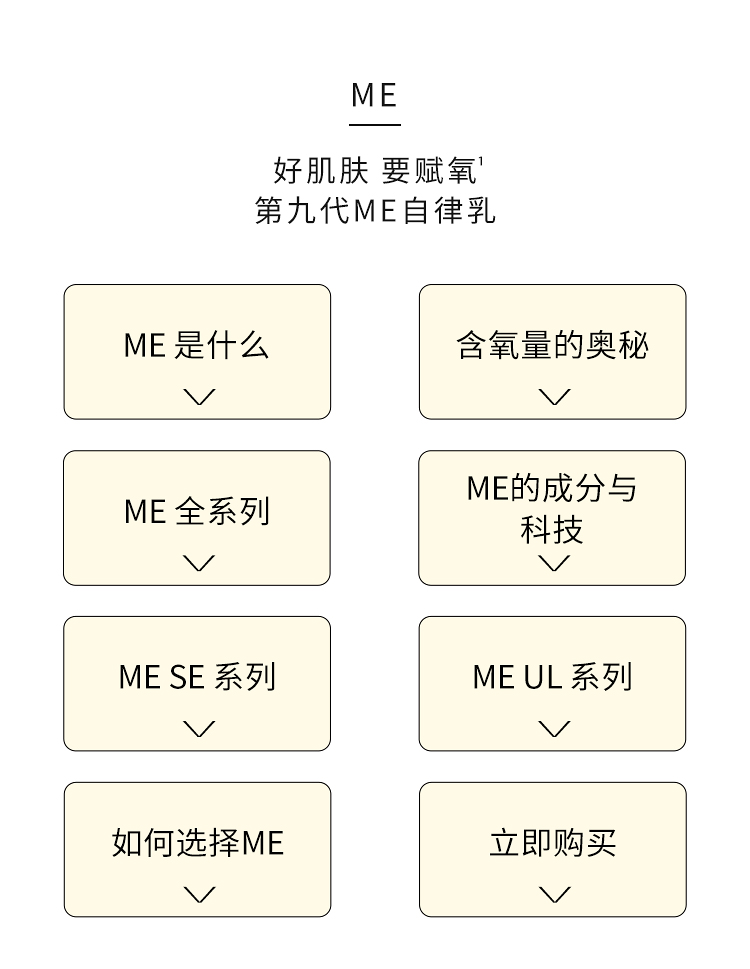The image size is (750, 969).
Task: Click the "ME" page title heading
Action: [375, 95]
